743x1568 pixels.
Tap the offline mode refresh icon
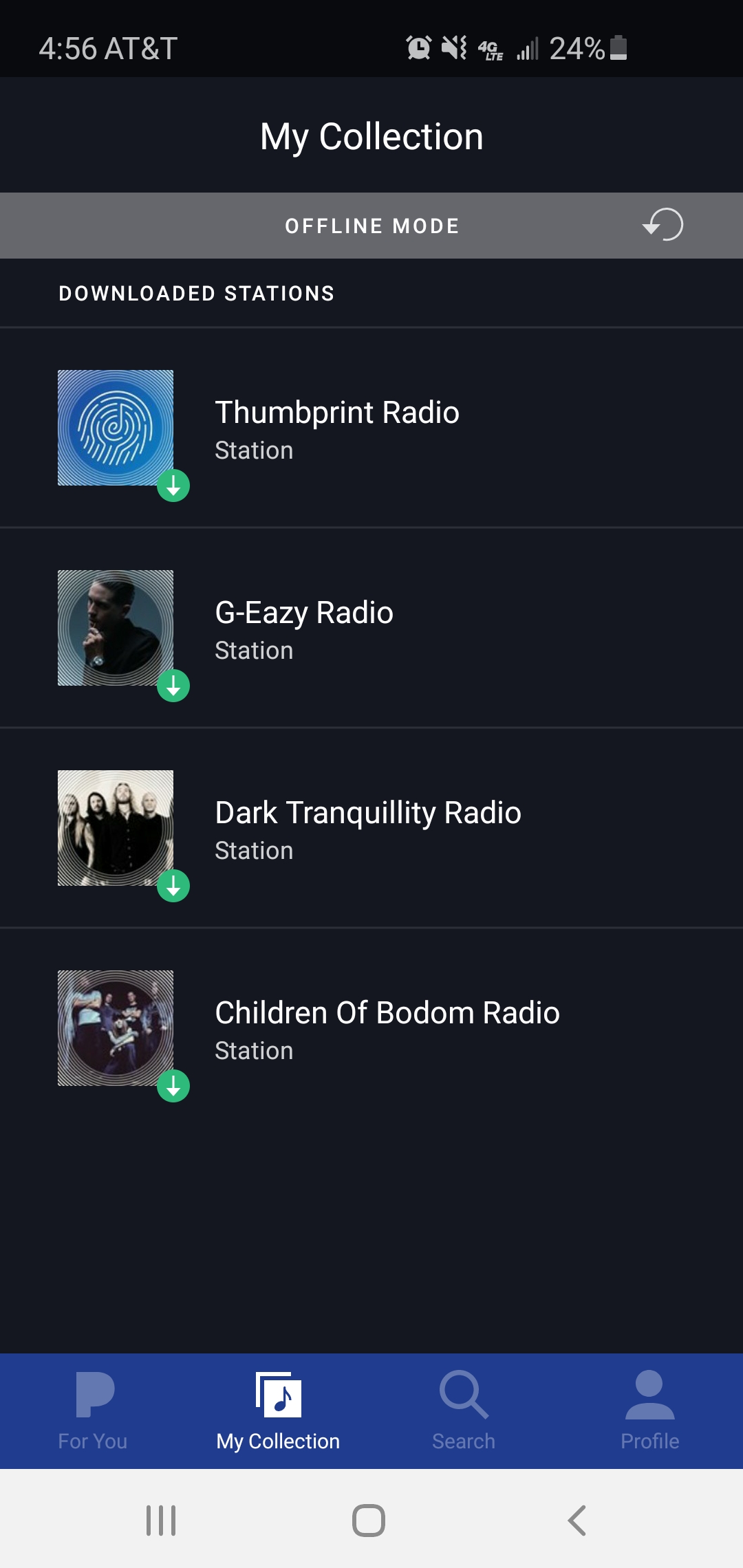pos(663,225)
